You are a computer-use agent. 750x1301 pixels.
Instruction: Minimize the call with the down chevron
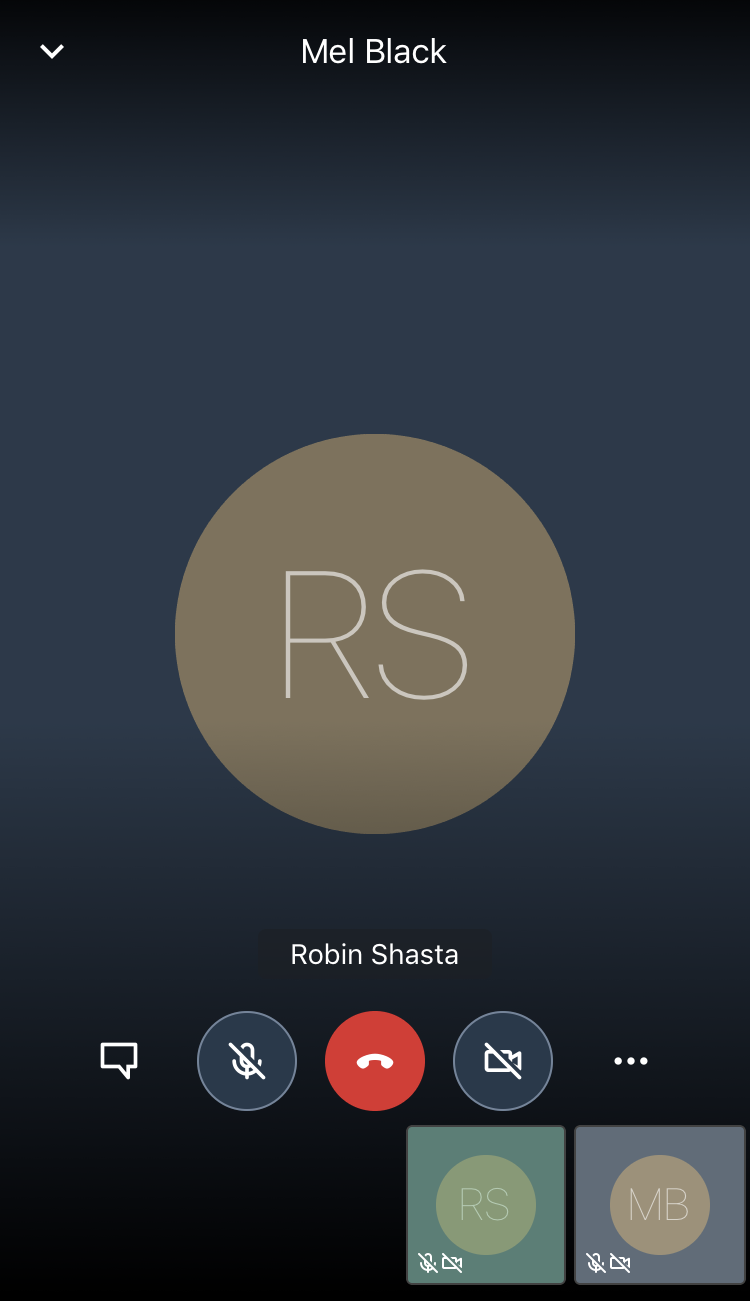tap(52, 51)
